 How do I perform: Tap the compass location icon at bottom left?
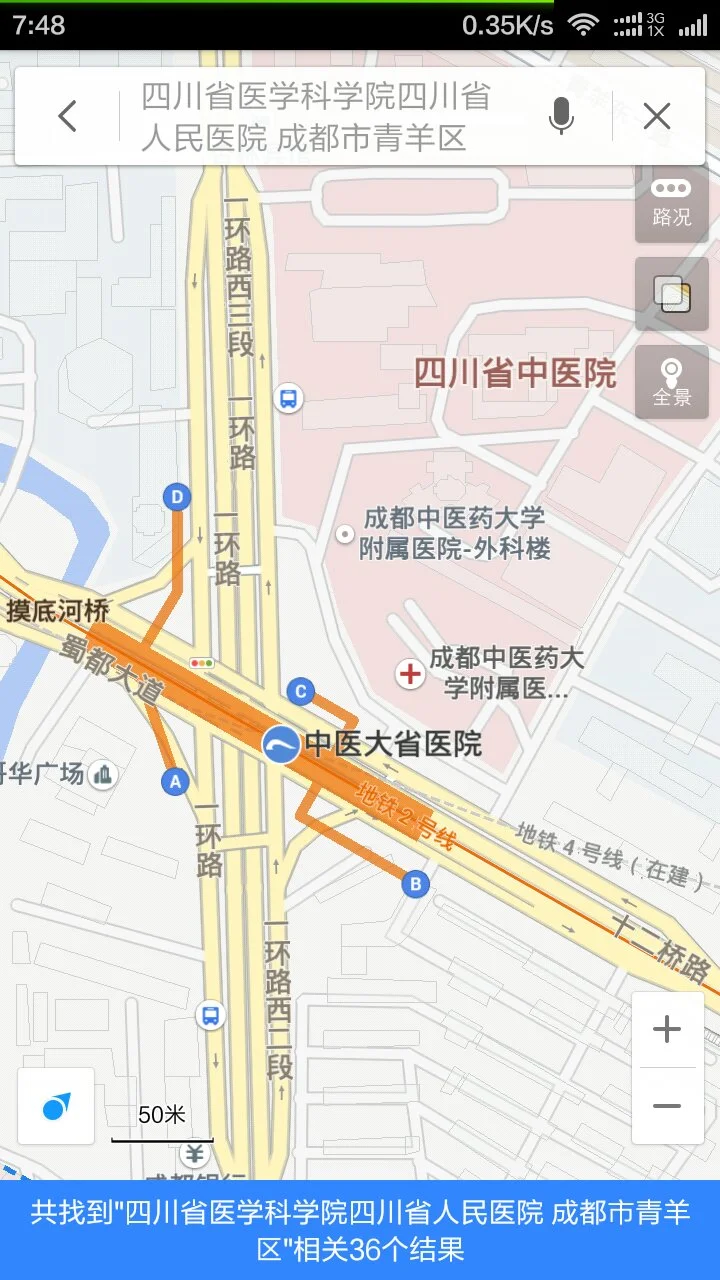56,1108
